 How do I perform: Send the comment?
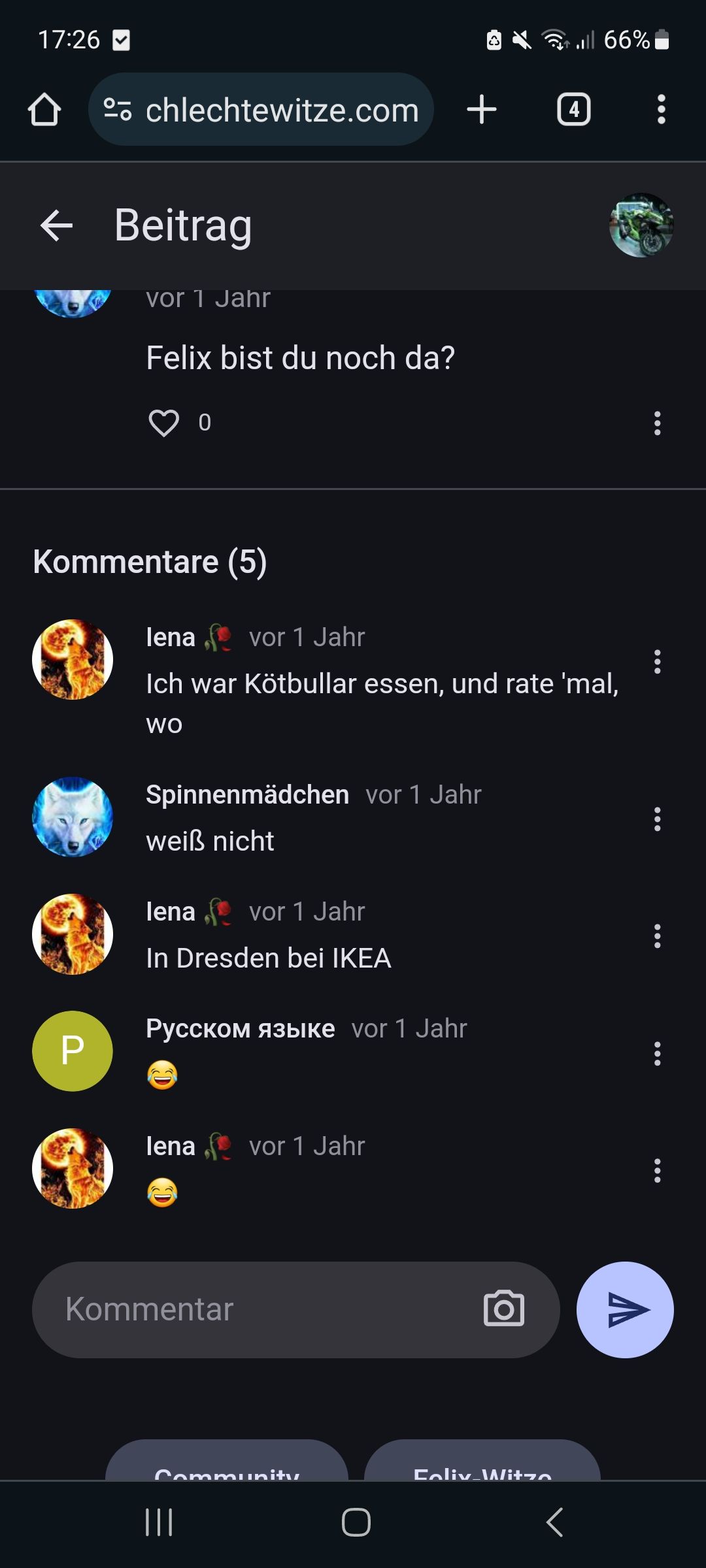click(625, 1310)
